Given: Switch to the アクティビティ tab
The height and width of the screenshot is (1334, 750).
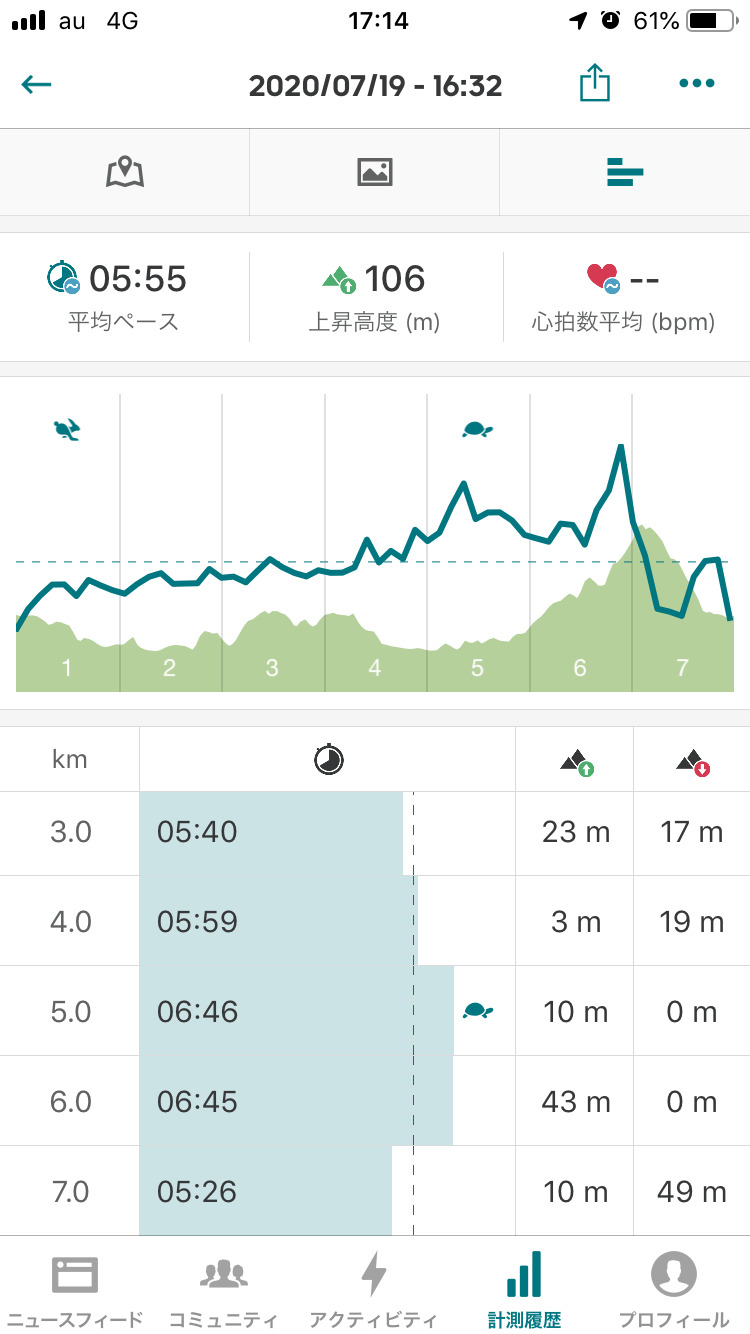Looking at the screenshot, I should pyautogui.click(x=374, y=1288).
